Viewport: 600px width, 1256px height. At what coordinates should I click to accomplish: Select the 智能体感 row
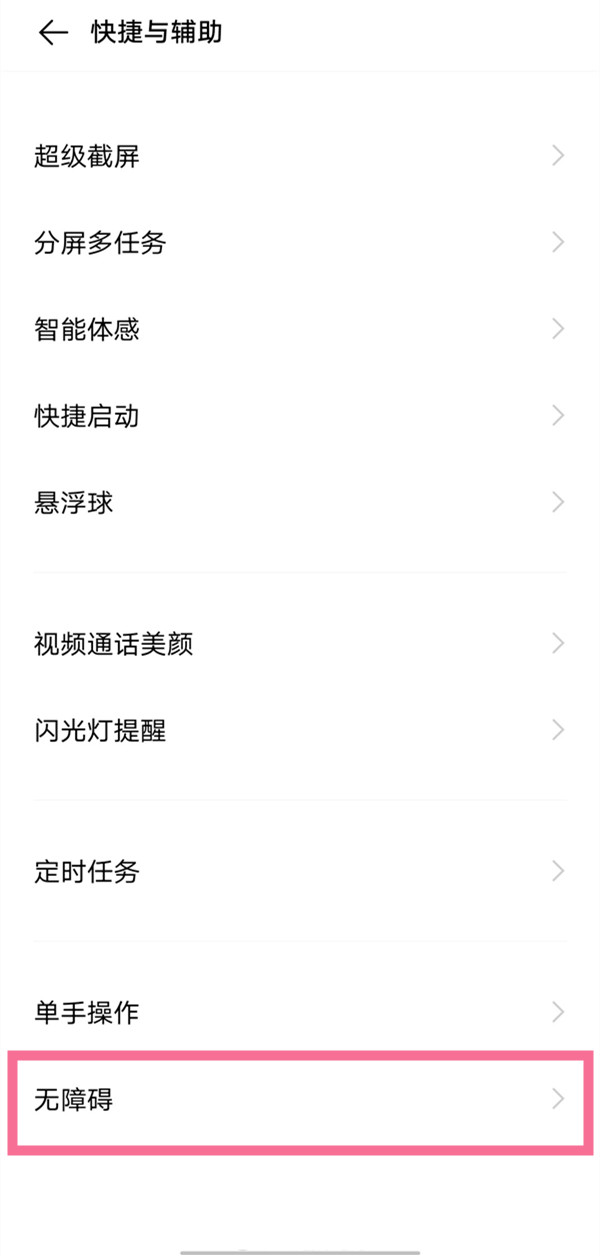pyautogui.click(x=300, y=329)
